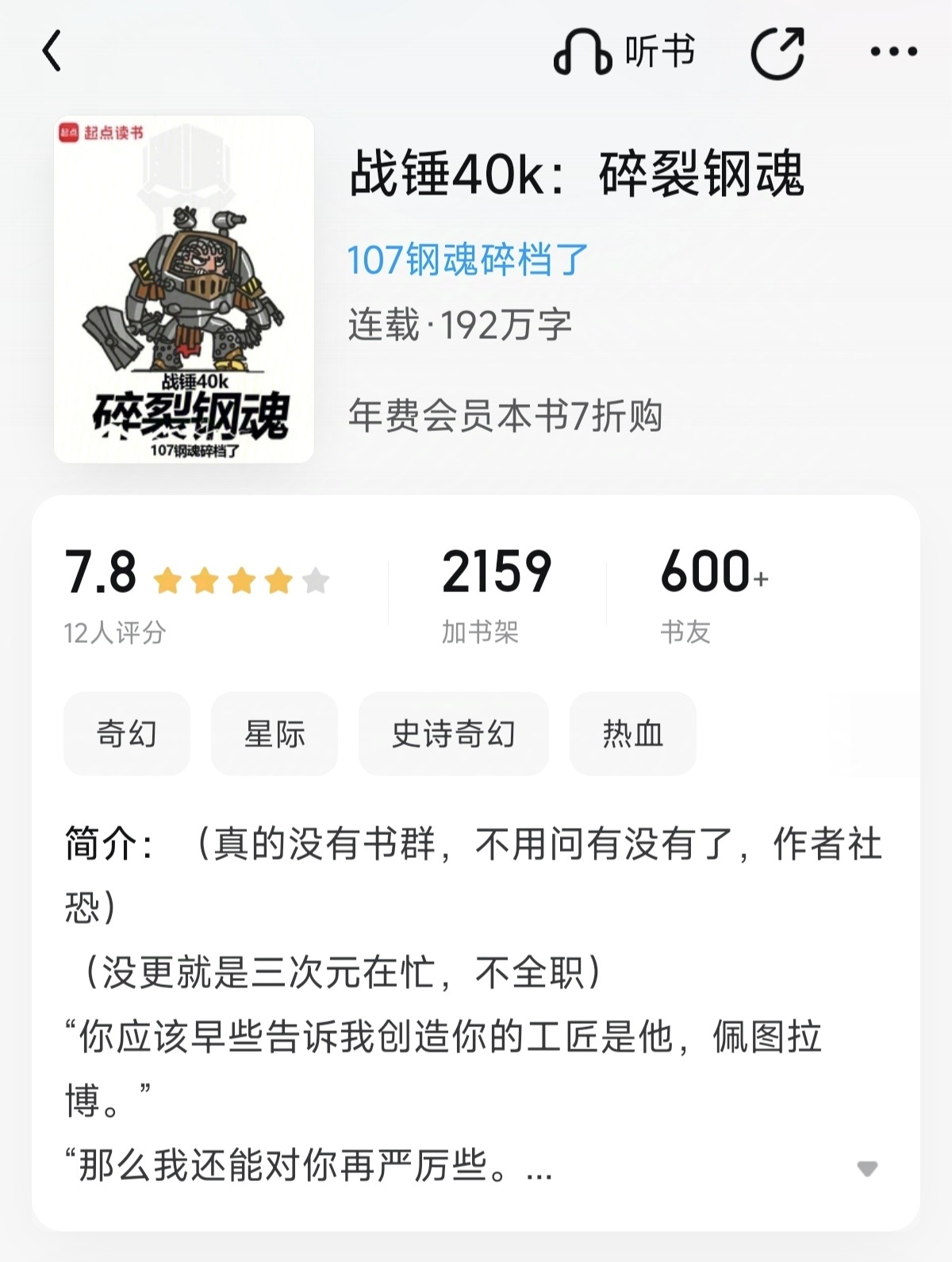Viewport: 952px width, 1262px height.
Task: Open the 碎裂钢魂 book cover
Action: pos(184,290)
